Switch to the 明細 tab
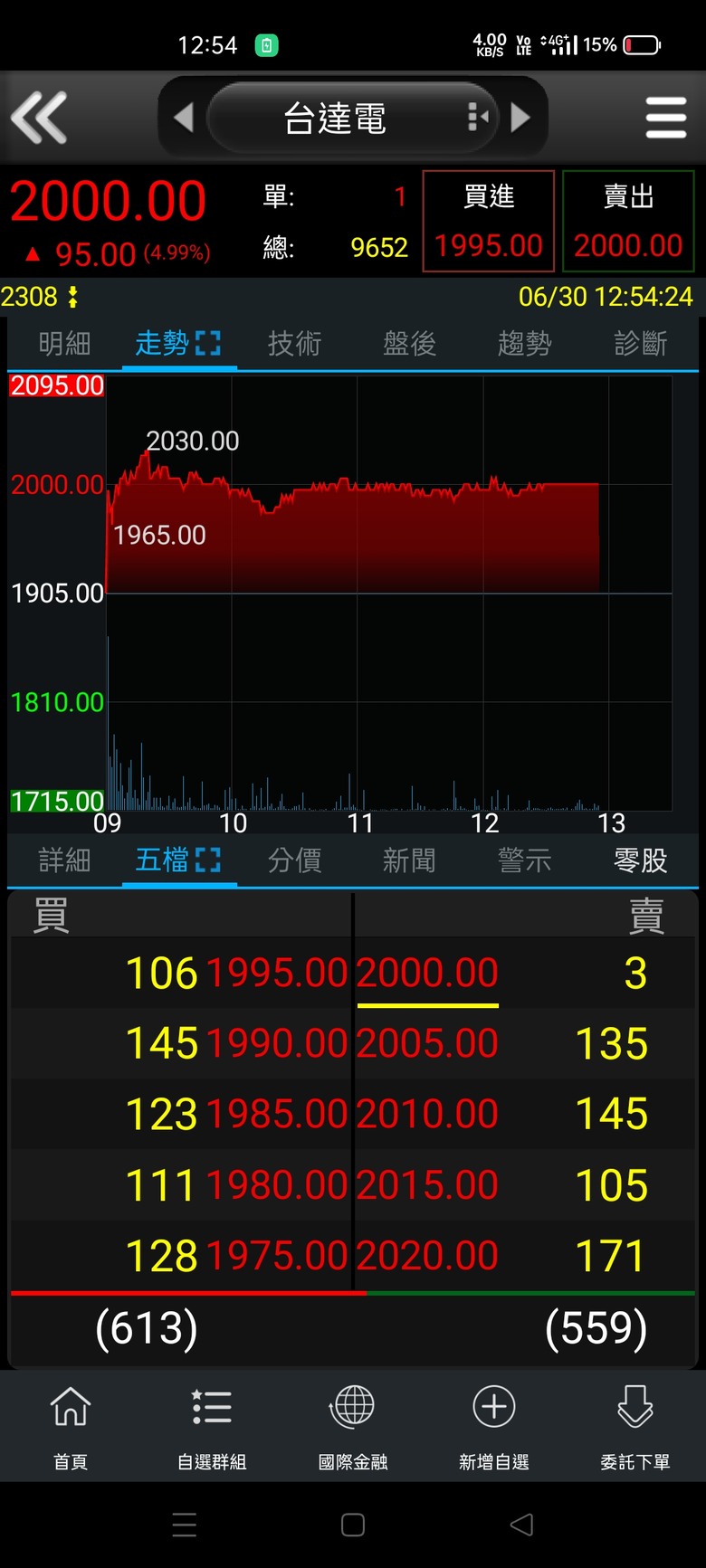 64,343
